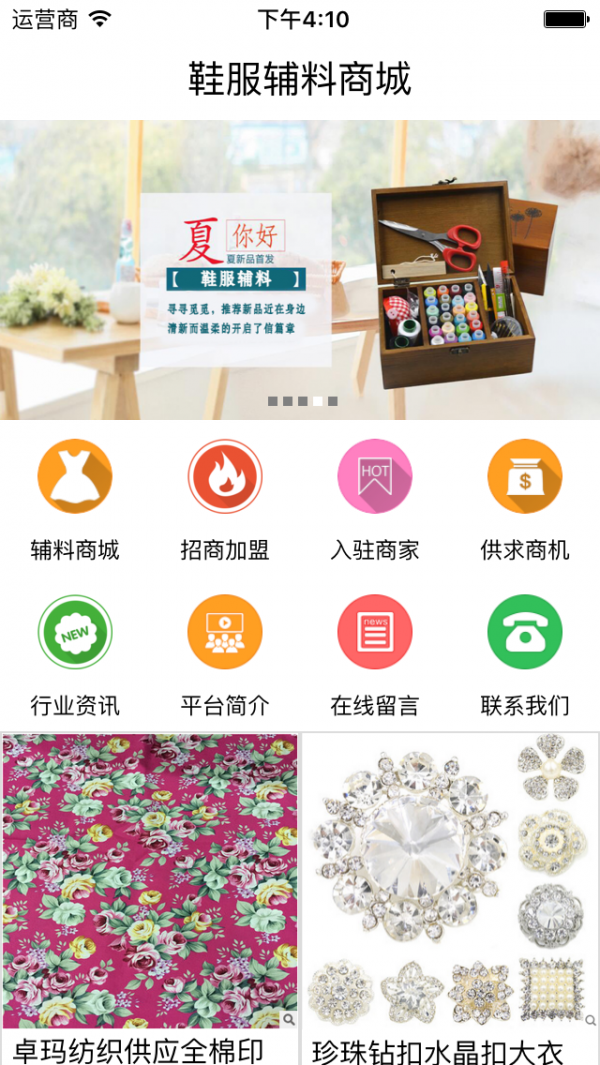Enlarge the crystal buttons image with magnifier
This screenshot has height=1065, width=600.
coord(590,1019)
